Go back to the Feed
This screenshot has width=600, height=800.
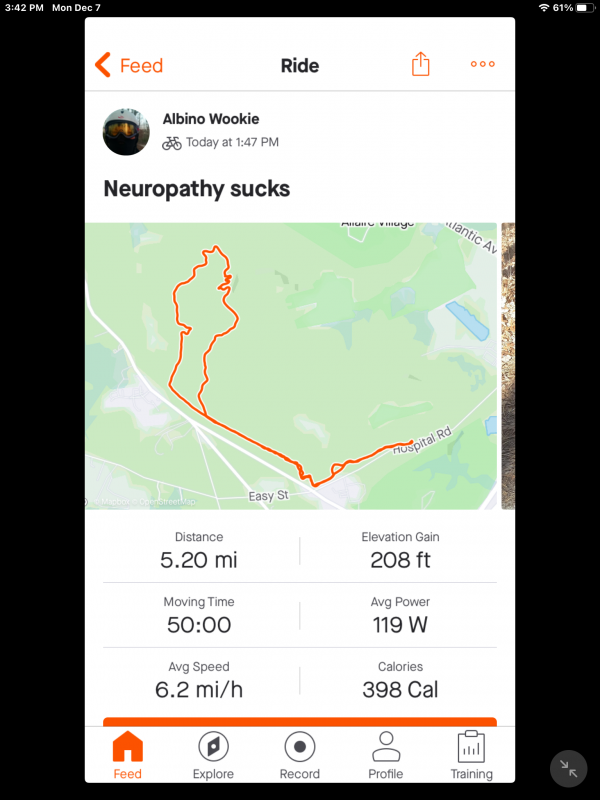[x=128, y=66]
